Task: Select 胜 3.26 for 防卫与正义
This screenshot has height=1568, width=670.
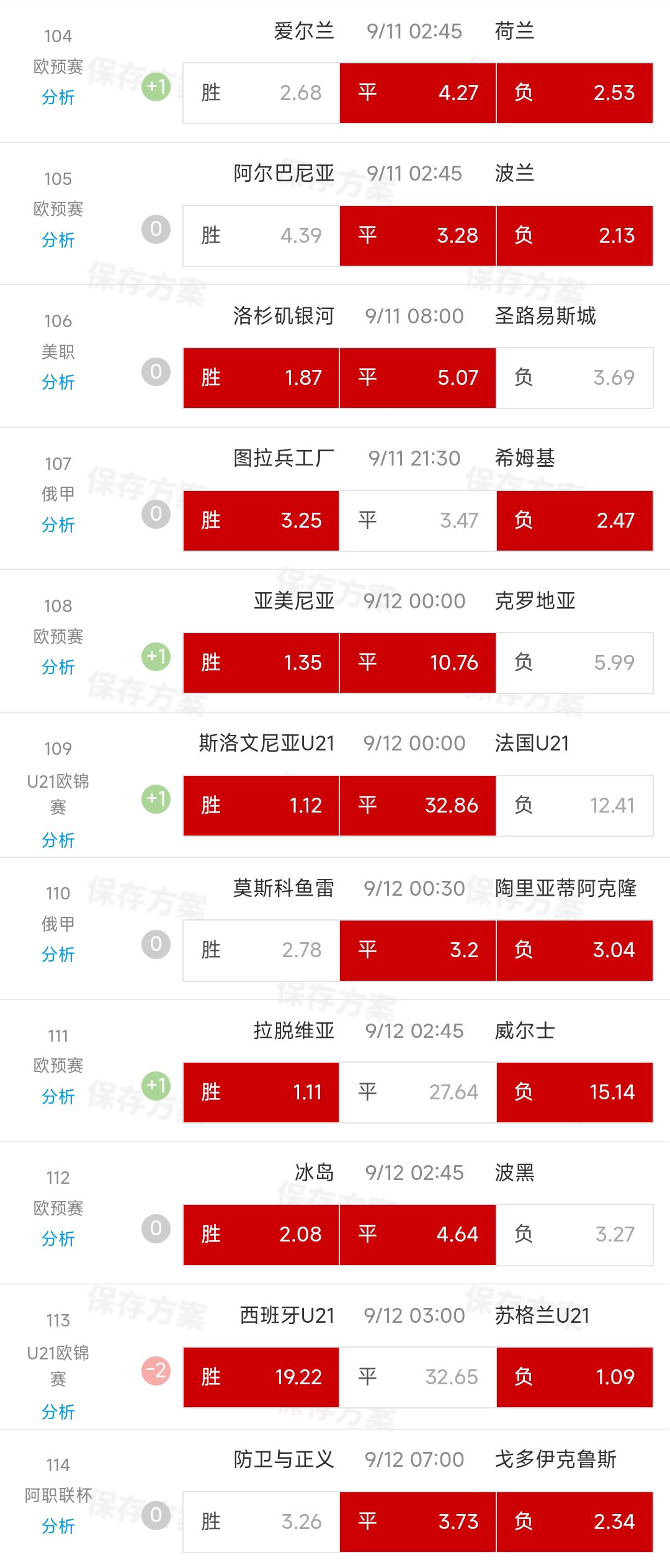Action: [x=261, y=1522]
